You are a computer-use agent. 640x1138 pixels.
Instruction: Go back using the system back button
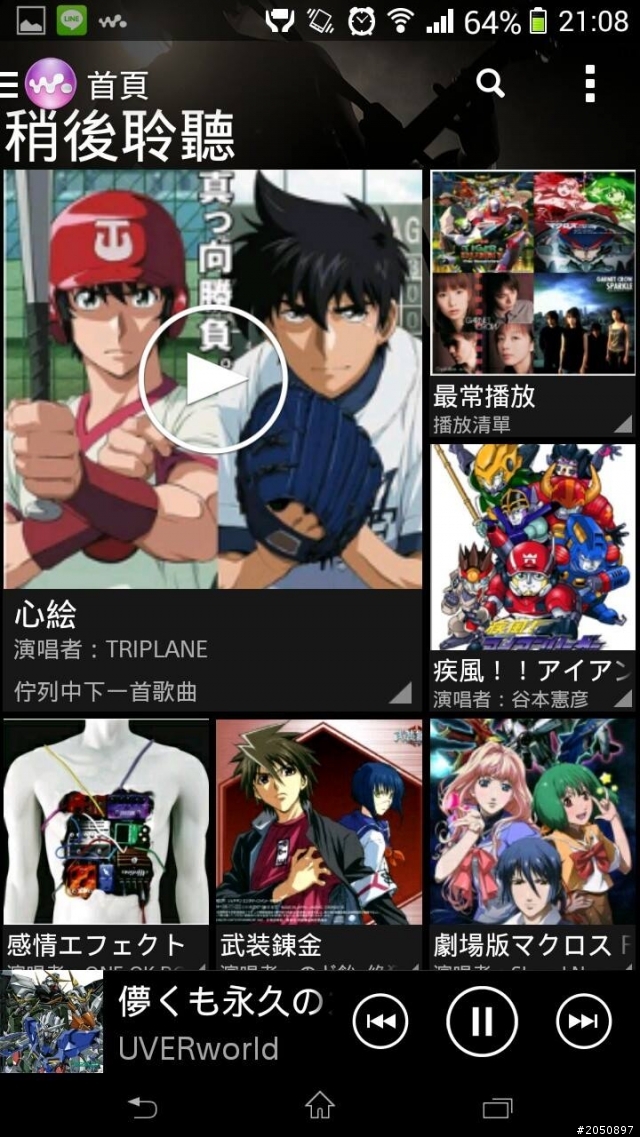point(143,1106)
